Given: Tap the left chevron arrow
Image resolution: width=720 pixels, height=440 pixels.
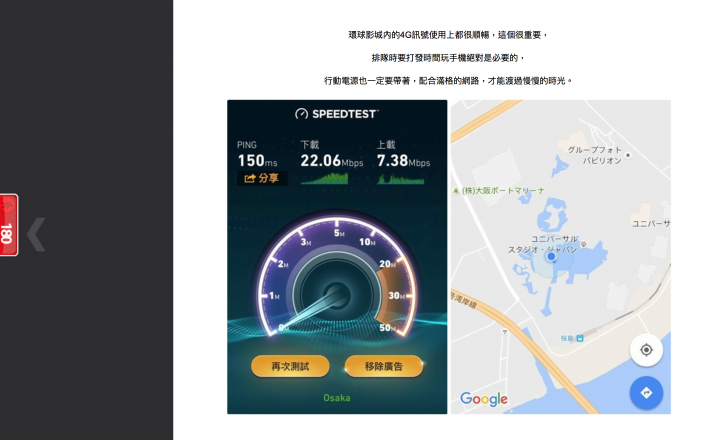Looking at the screenshot, I should [36, 235].
